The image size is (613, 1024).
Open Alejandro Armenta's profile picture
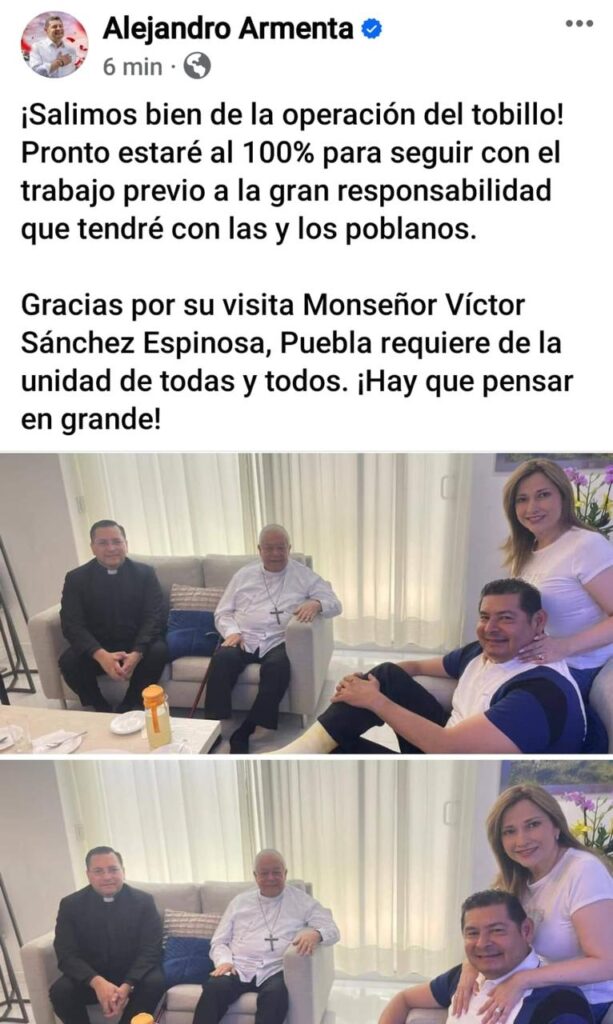point(54,45)
